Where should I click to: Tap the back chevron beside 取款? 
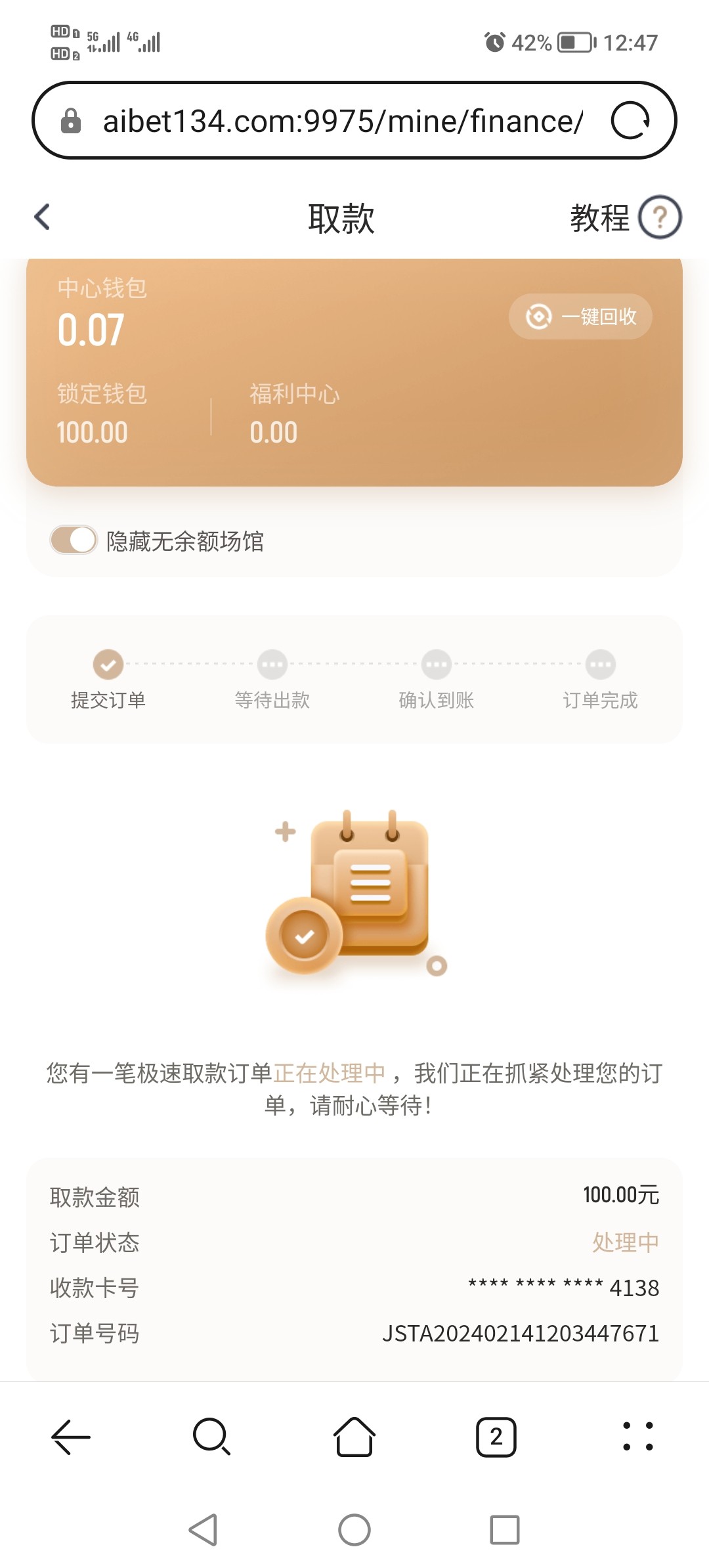coord(42,217)
